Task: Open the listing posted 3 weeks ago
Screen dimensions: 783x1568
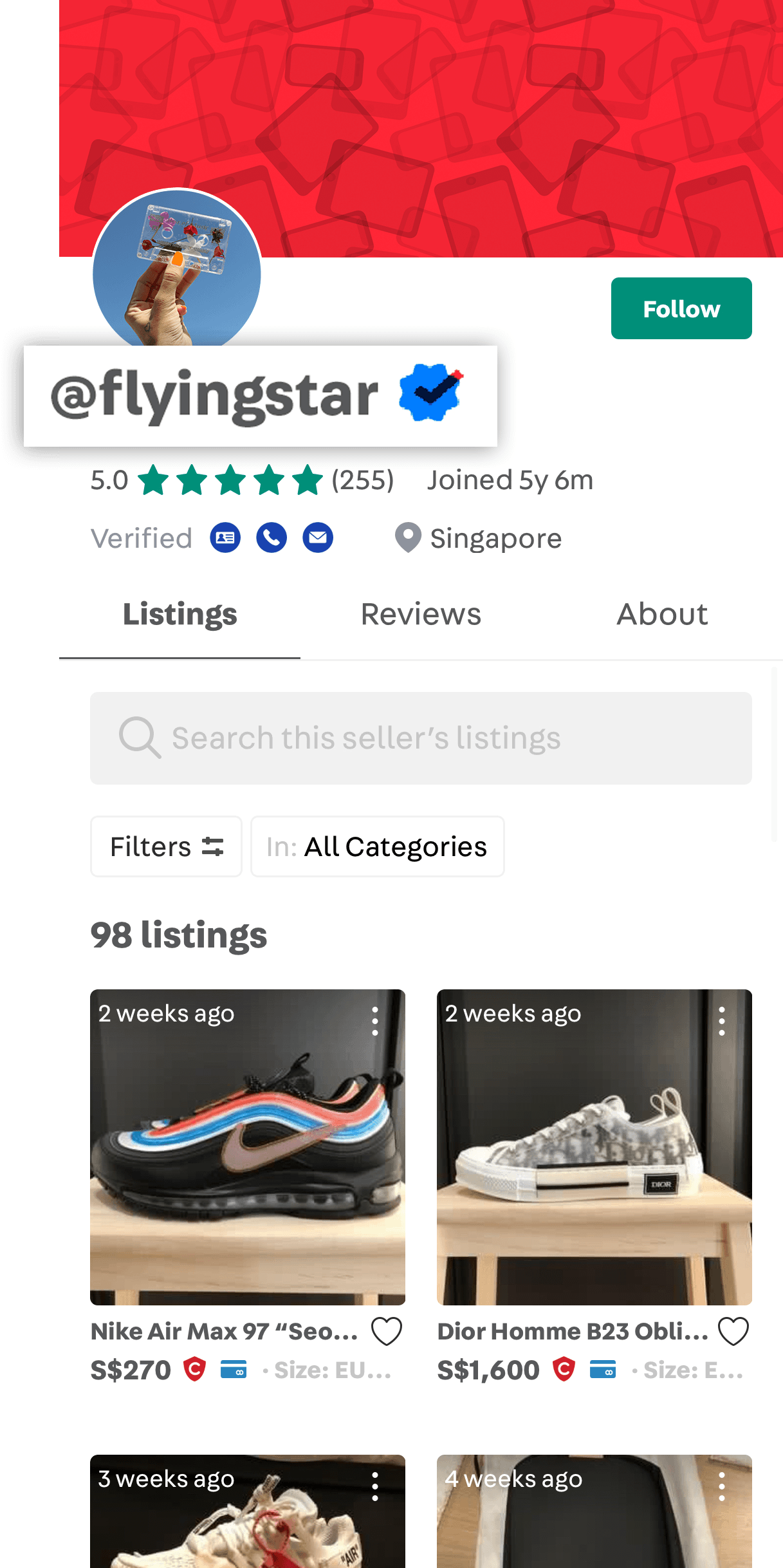Action: click(x=248, y=1511)
